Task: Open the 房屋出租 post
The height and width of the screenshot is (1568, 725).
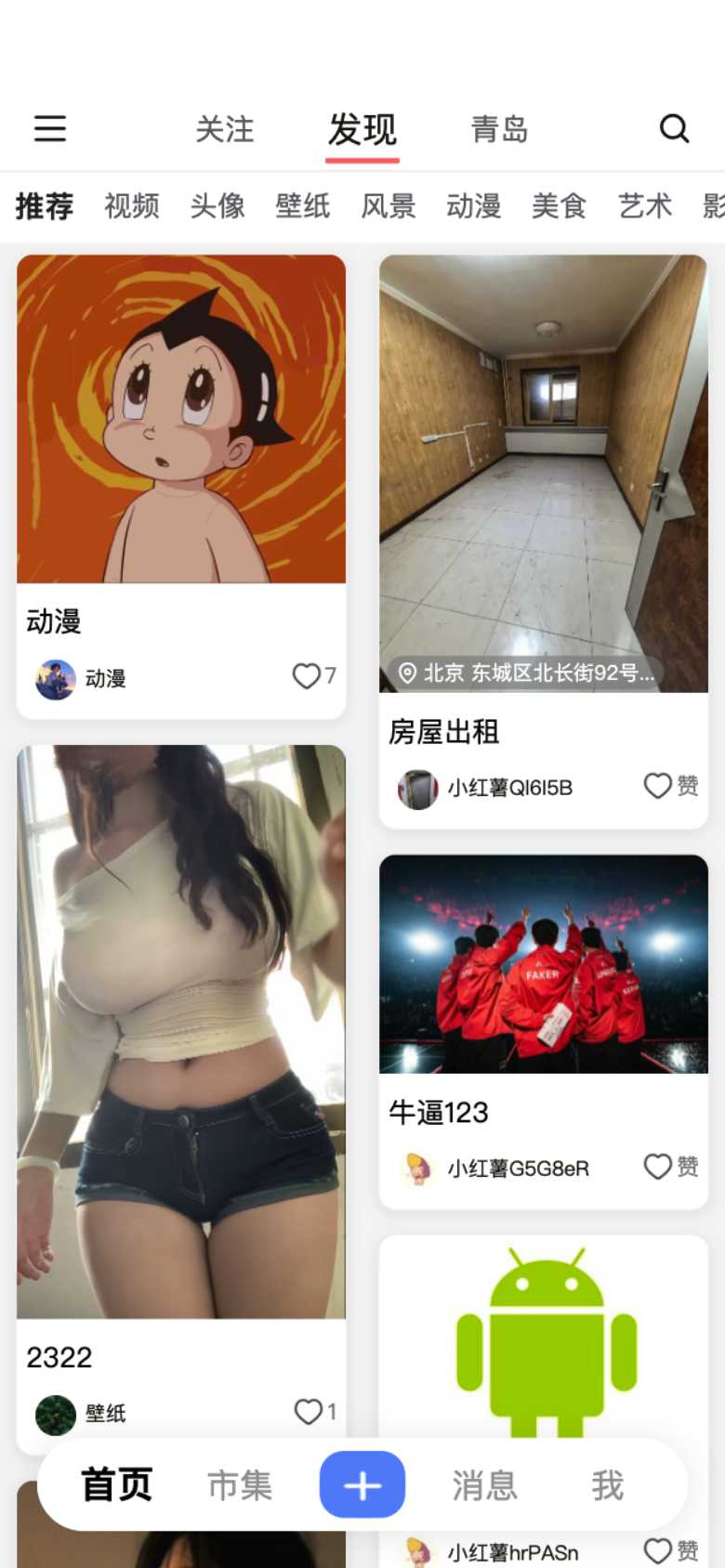Action: pyautogui.click(x=544, y=474)
